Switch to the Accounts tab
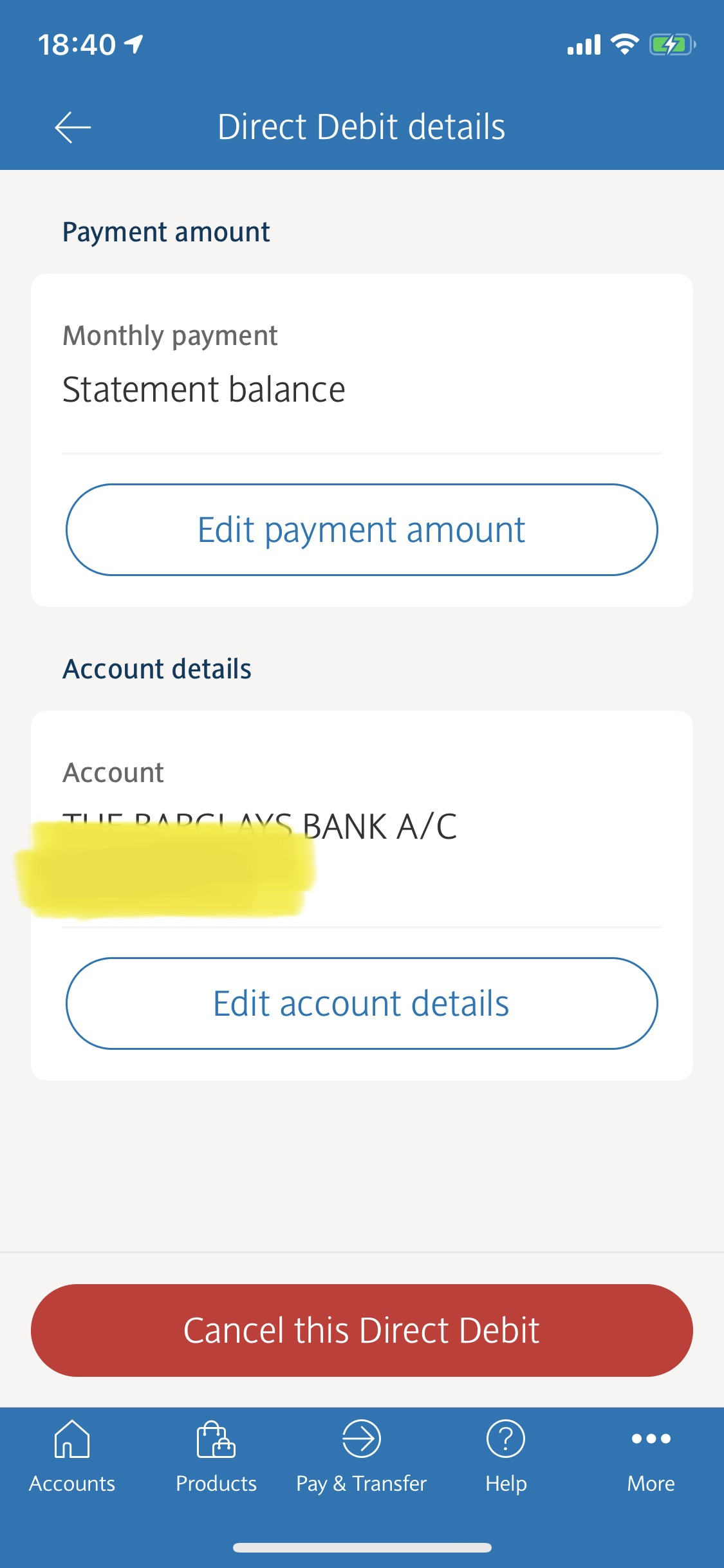Screen dimensions: 724x1568 coord(72,1457)
